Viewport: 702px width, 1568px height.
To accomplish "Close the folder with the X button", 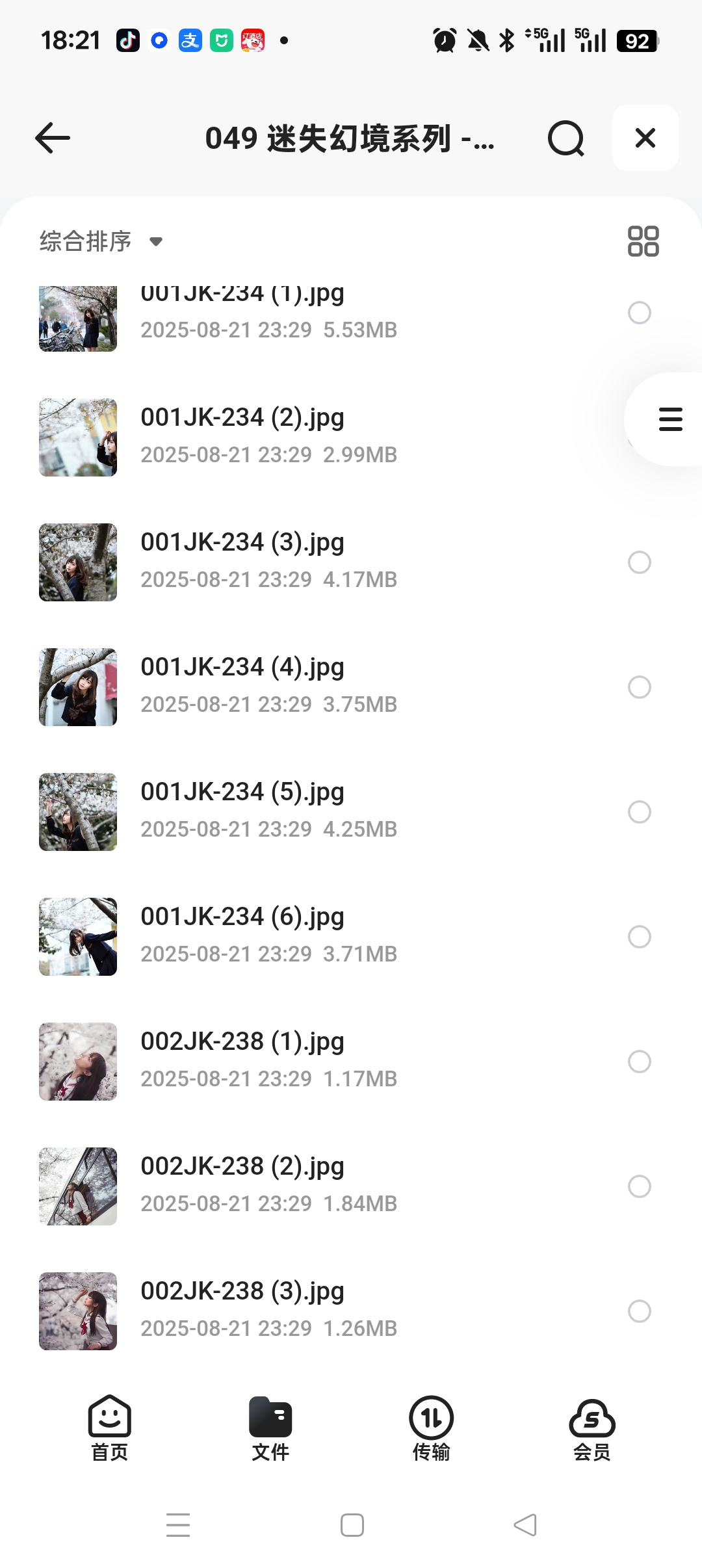I will click(645, 138).
